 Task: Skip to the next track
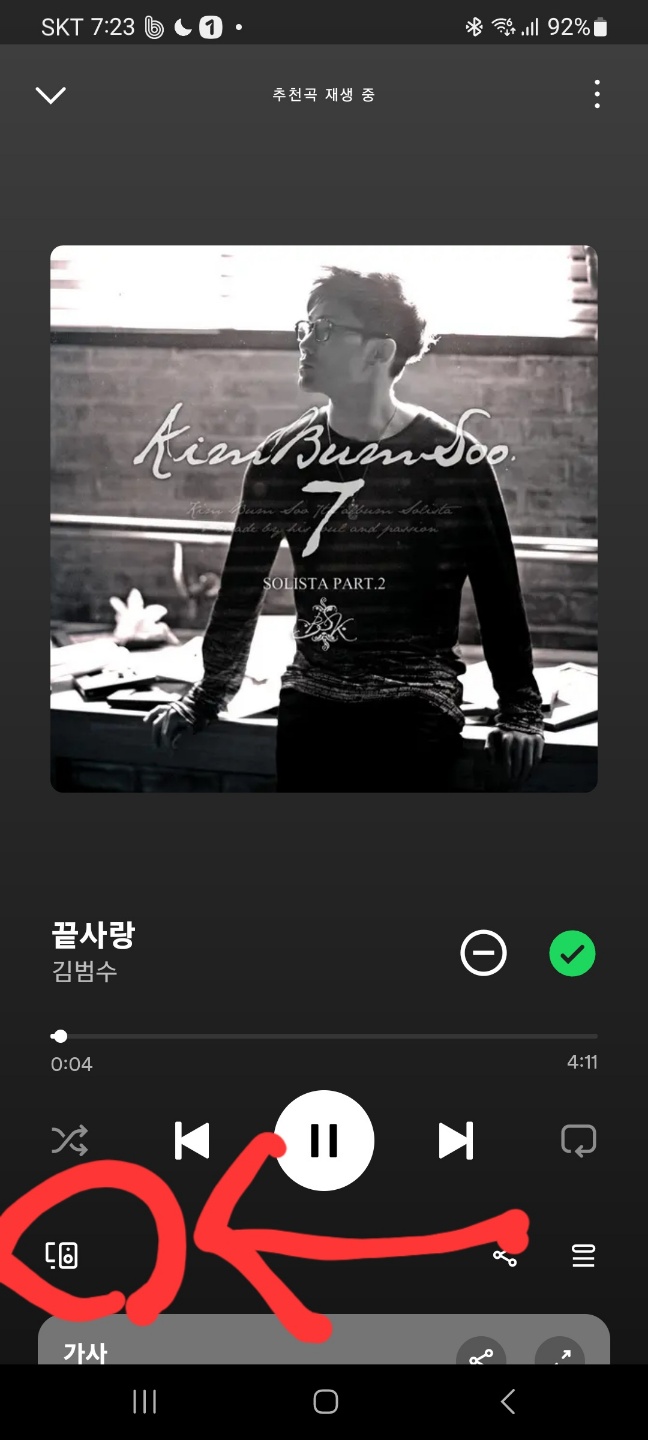pyautogui.click(x=455, y=1140)
